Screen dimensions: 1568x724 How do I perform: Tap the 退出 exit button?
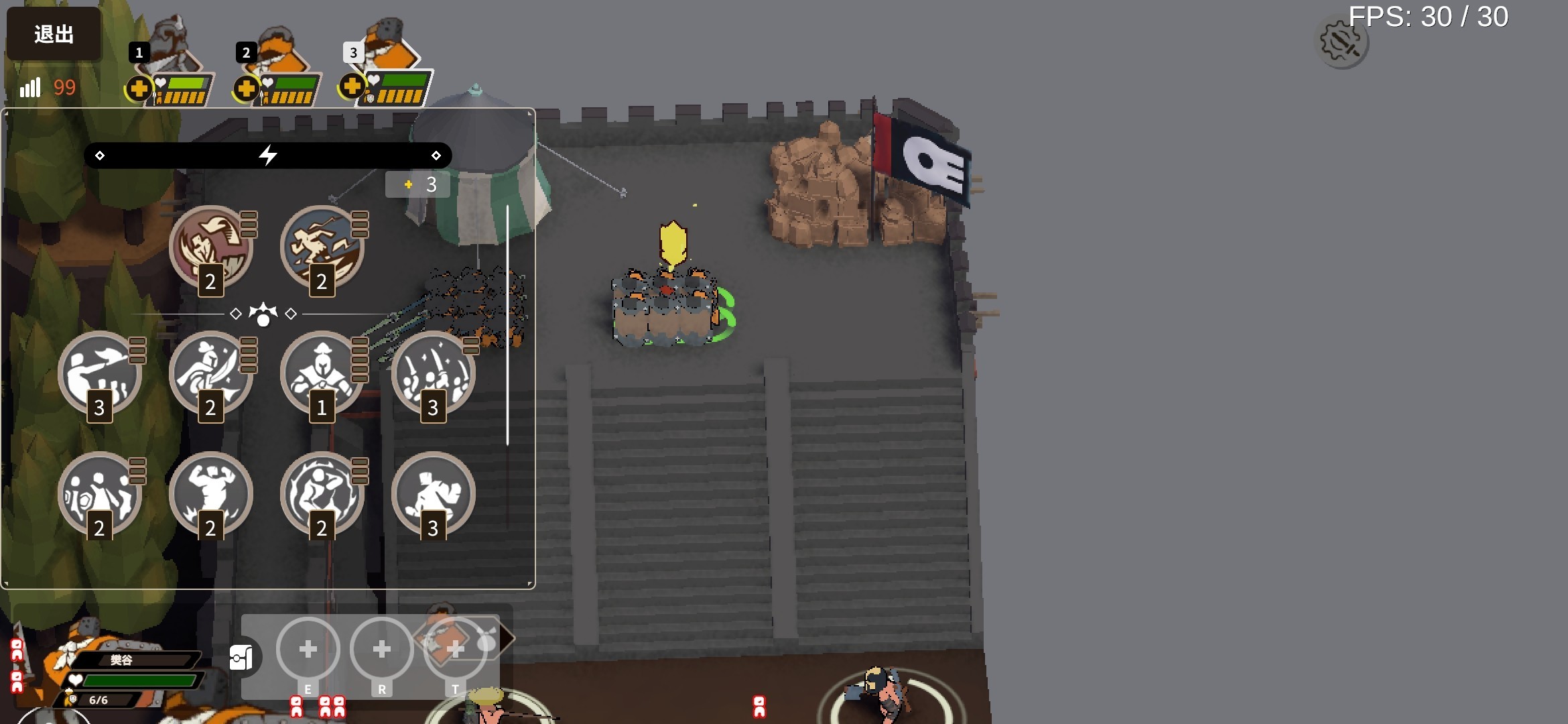[x=54, y=34]
